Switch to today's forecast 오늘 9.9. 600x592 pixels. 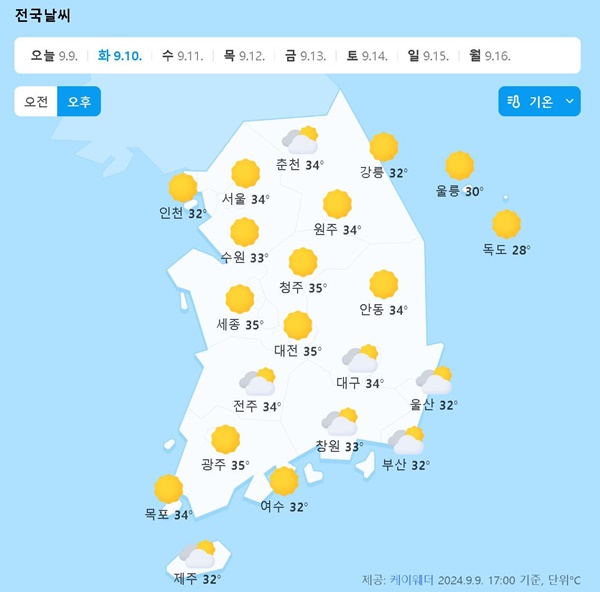click(55, 55)
